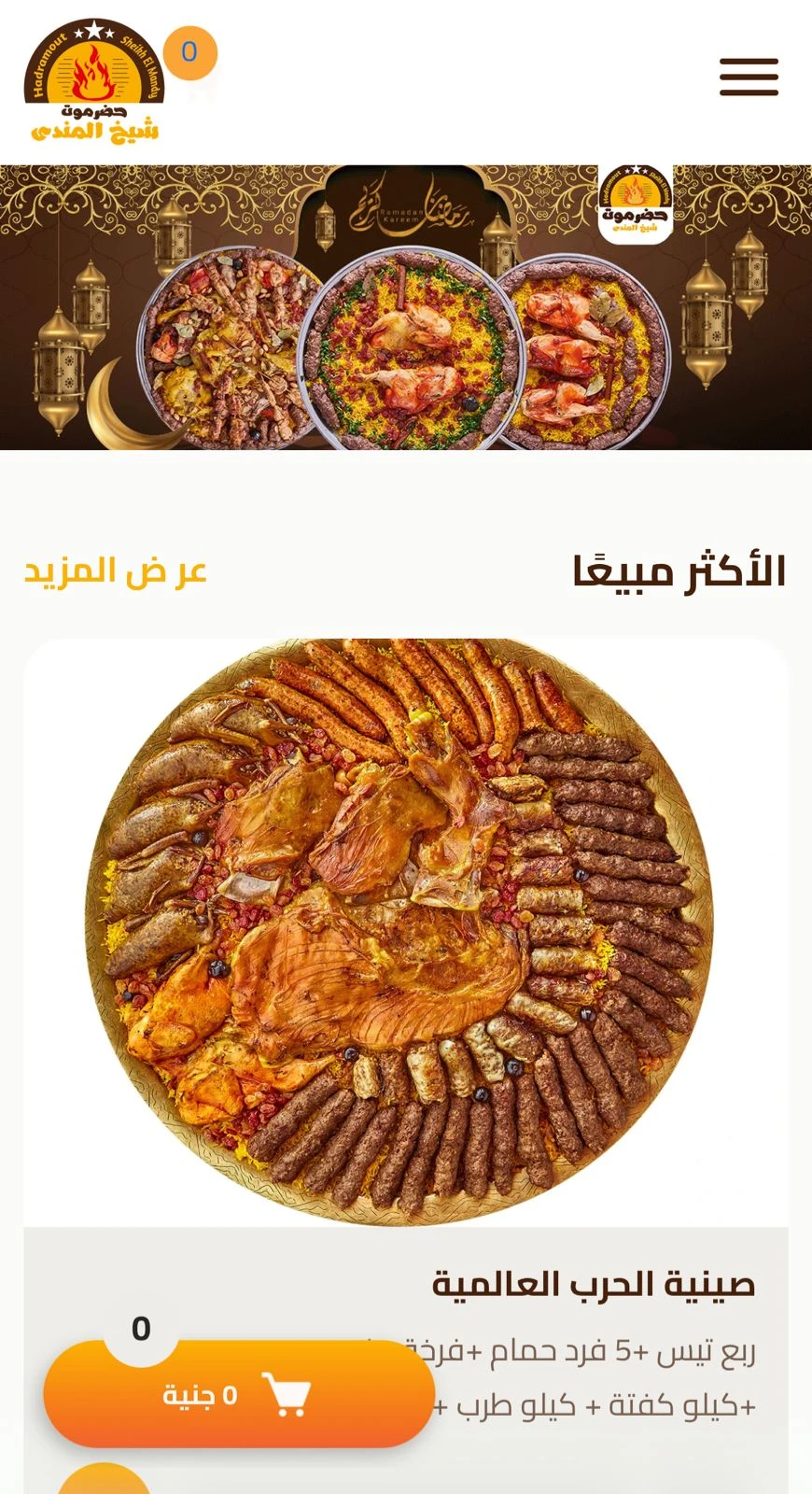The height and width of the screenshot is (1494, 812).
Task: Tap the Hadramout Sheikh El Mandy logo
Action: click(93, 82)
